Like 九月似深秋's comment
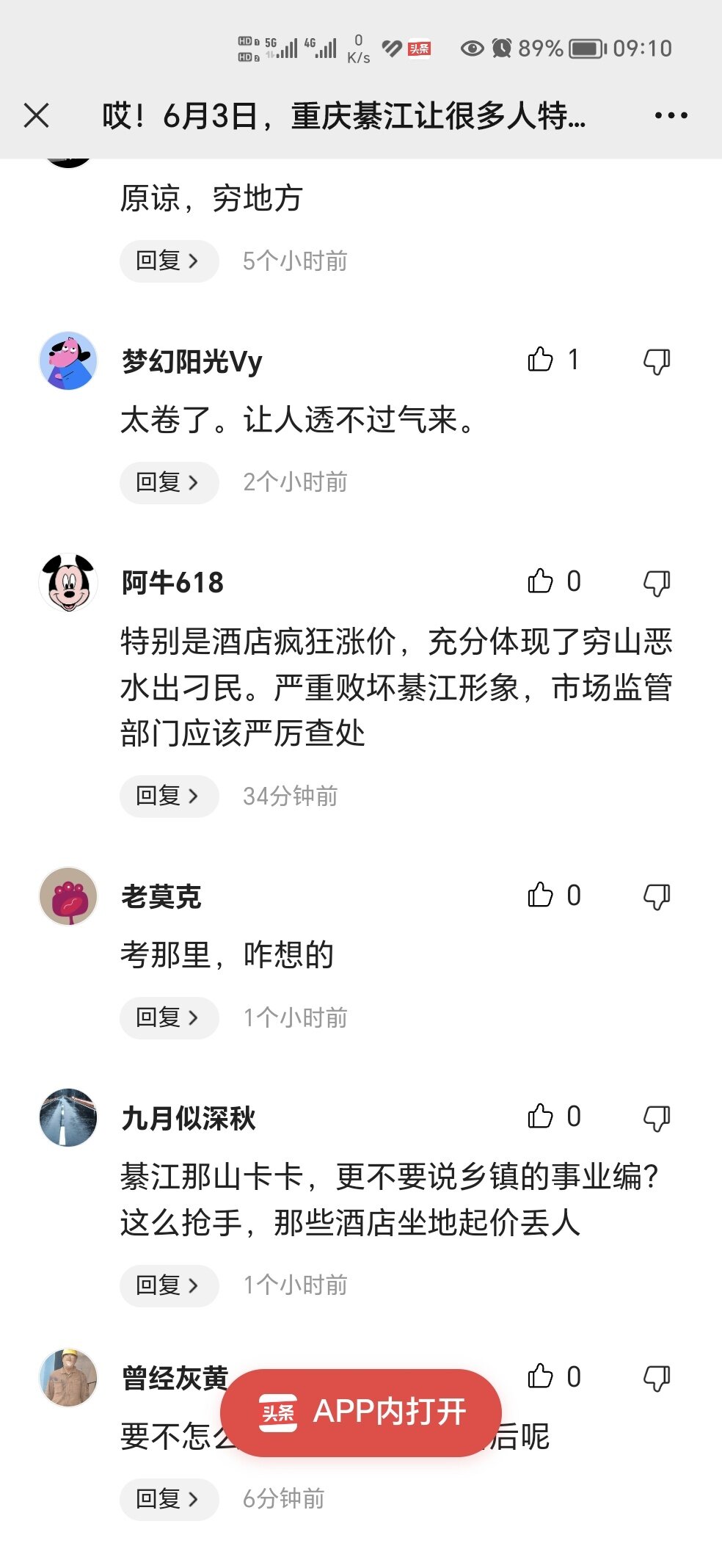This screenshot has width=722, height=1568. coord(541,1117)
